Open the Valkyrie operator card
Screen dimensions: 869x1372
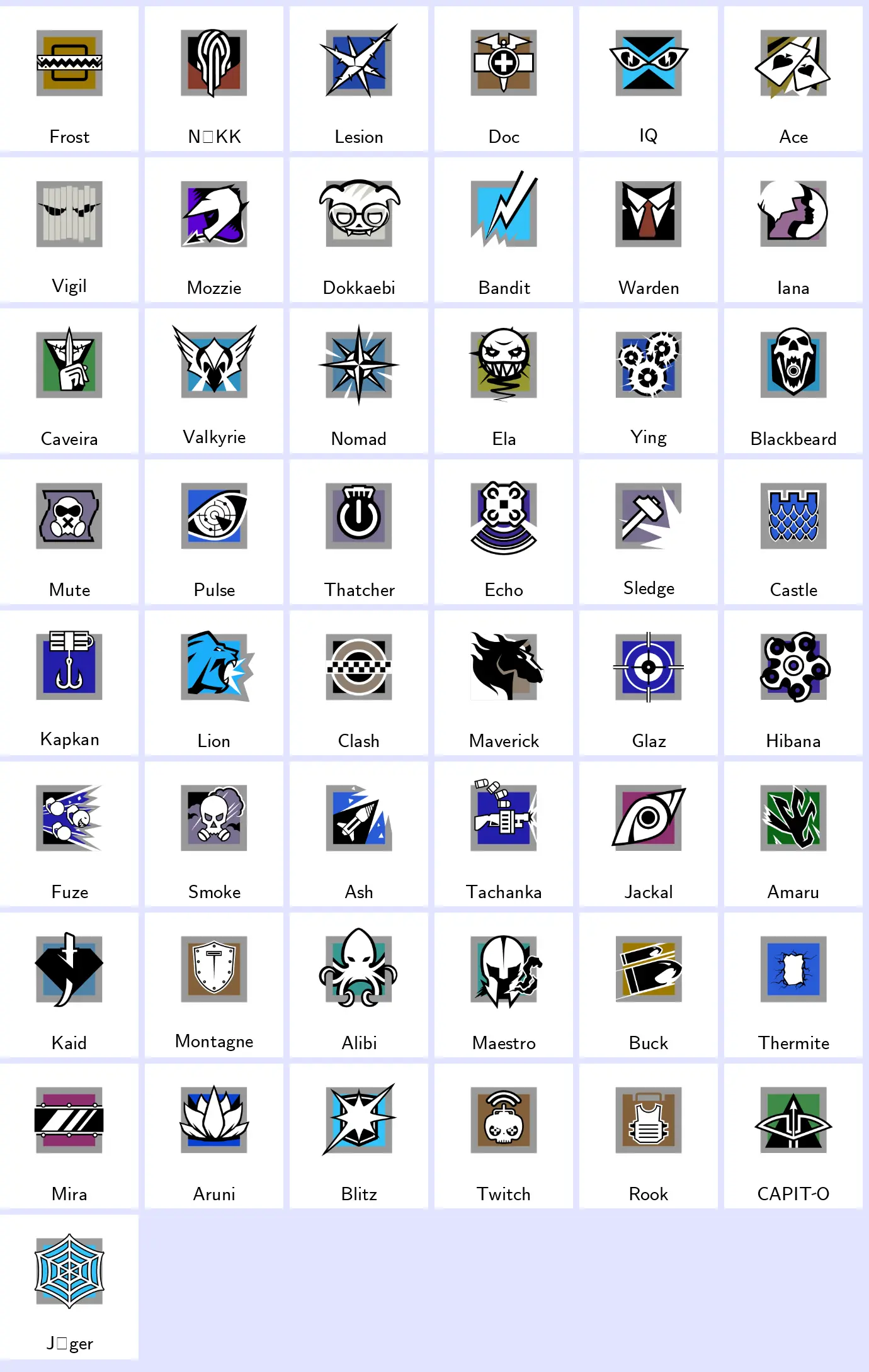point(214,381)
